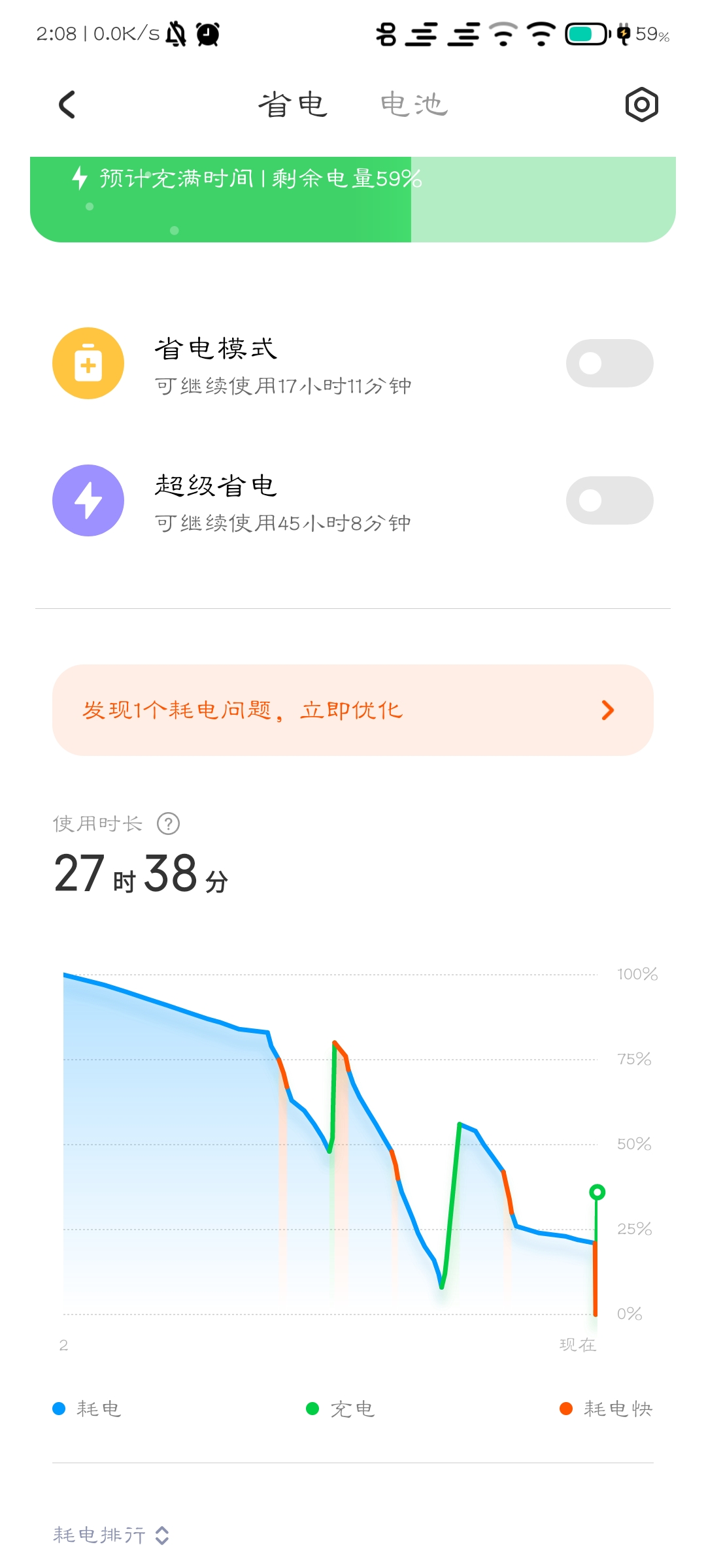Image resolution: width=706 pixels, height=1568 pixels.
Task: Switch to the 电池 tab
Action: pyautogui.click(x=414, y=105)
